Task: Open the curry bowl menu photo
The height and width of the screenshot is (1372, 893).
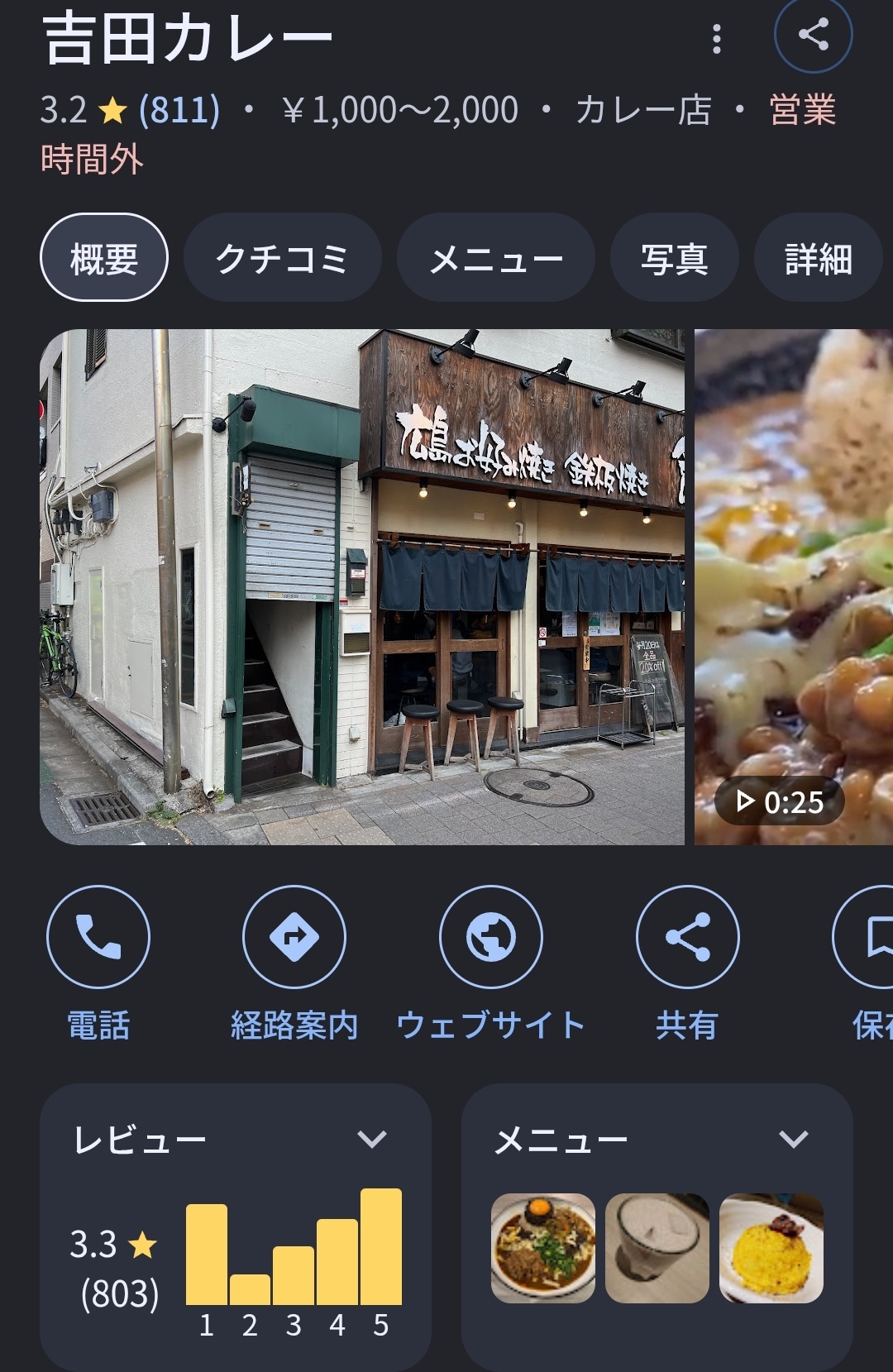Action: click(x=543, y=1248)
